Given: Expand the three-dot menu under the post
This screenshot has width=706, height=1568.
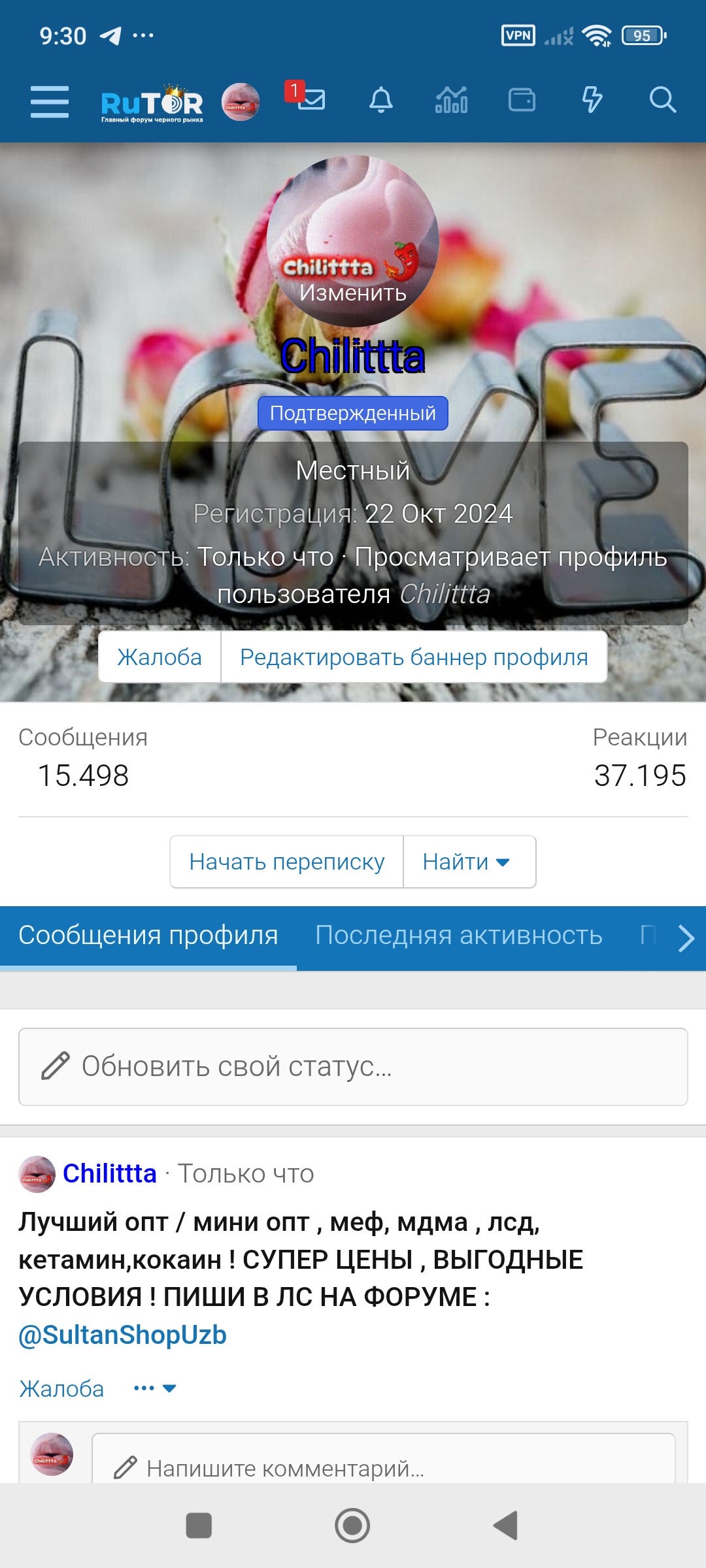Looking at the screenshot, I should pyautogui.click(x=154, y=1388).
